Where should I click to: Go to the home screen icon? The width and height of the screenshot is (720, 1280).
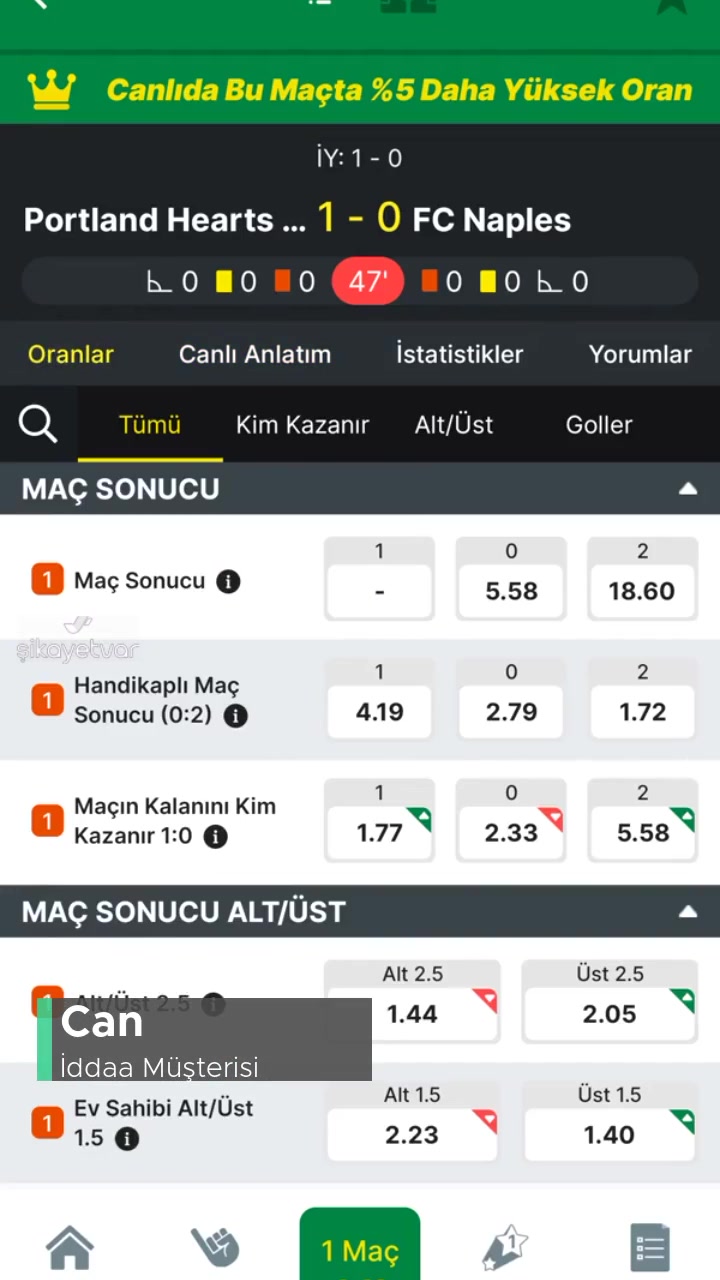70,1248
